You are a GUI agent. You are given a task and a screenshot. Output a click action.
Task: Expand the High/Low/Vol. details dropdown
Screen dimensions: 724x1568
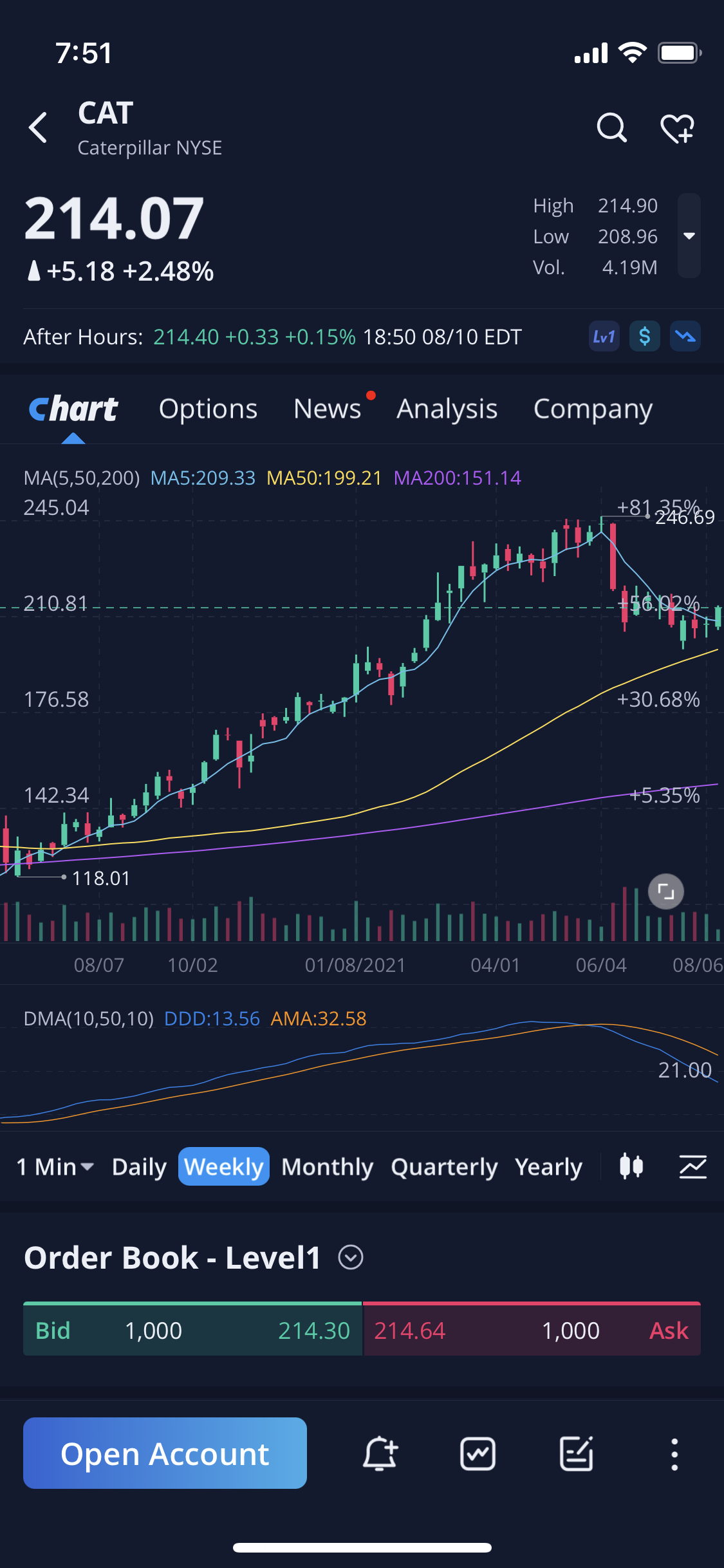click(689, 236)
